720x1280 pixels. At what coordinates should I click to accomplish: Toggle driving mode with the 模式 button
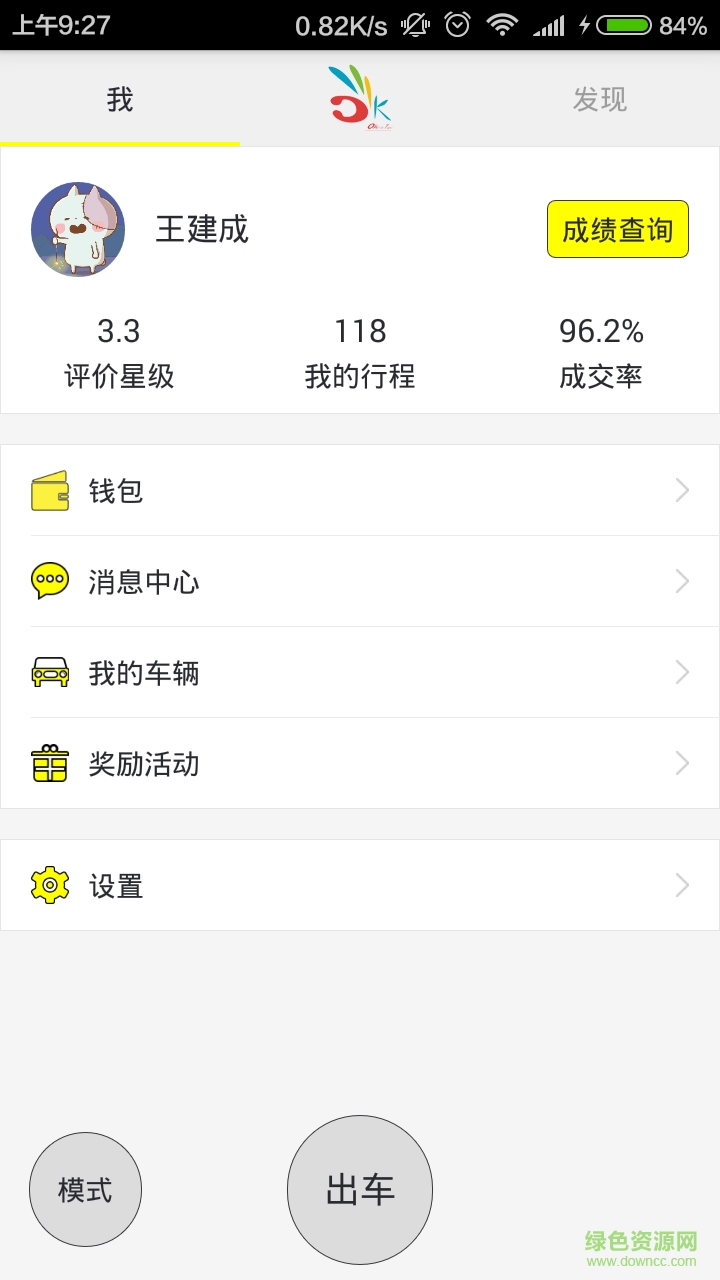point(85,1189)
